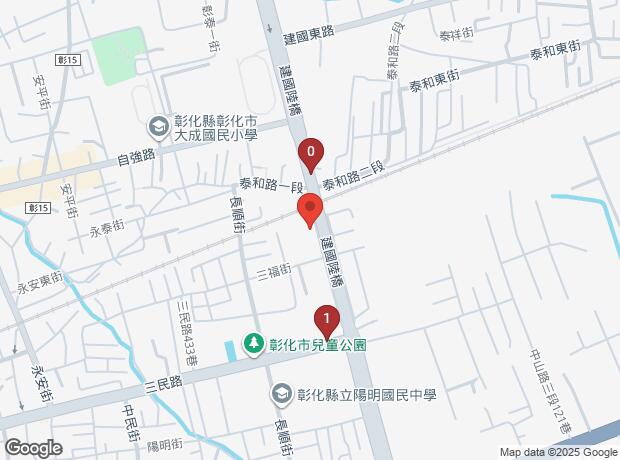Tap the map marker labeled 0
Image resolution: width=620 pixels, height=460 pixels.
(311, 154)
